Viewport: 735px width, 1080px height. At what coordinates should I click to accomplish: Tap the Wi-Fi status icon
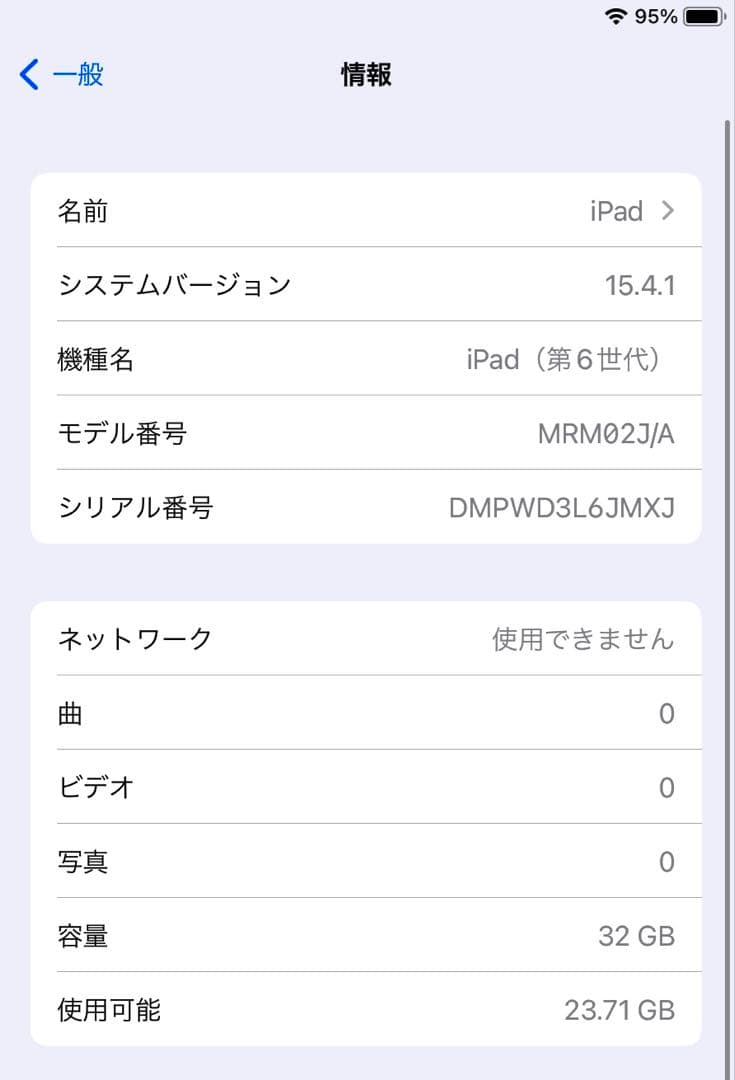pyautogui.click(x=617, y=16)
